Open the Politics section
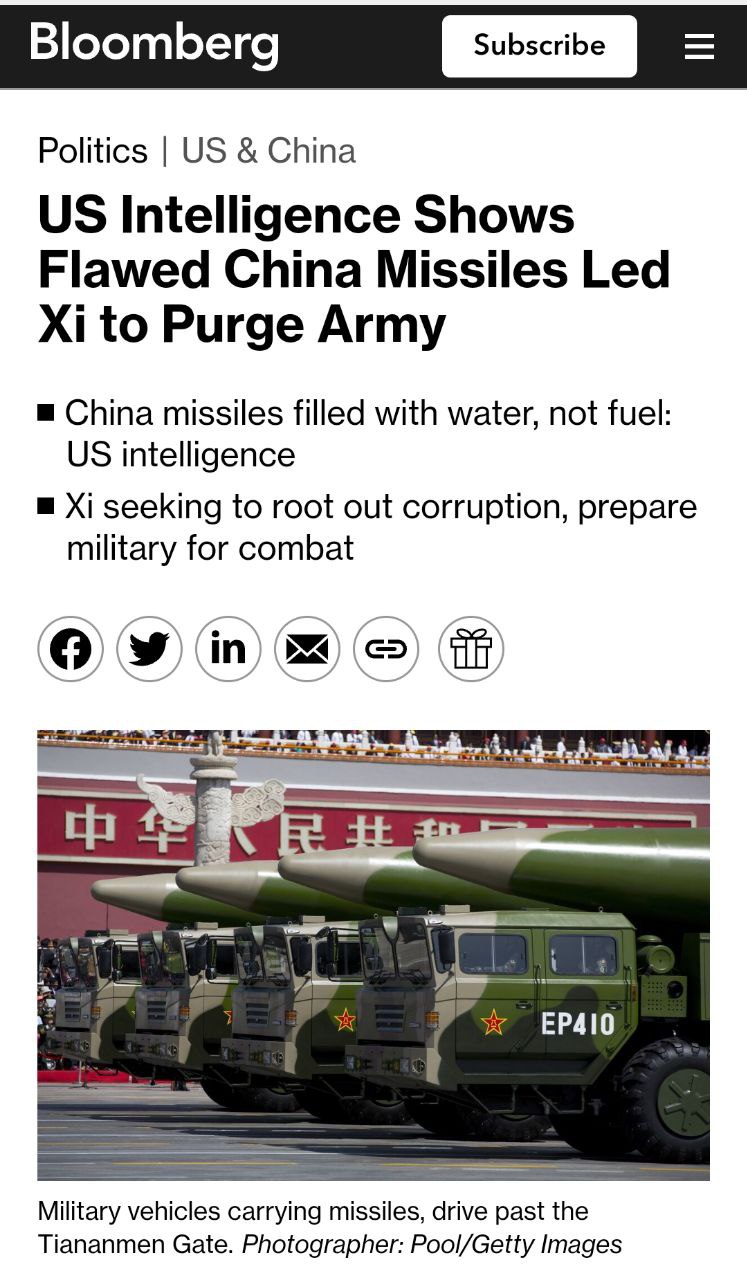Screen dimensions: 747x1280 pyautogui.click(x=92, y=151)
